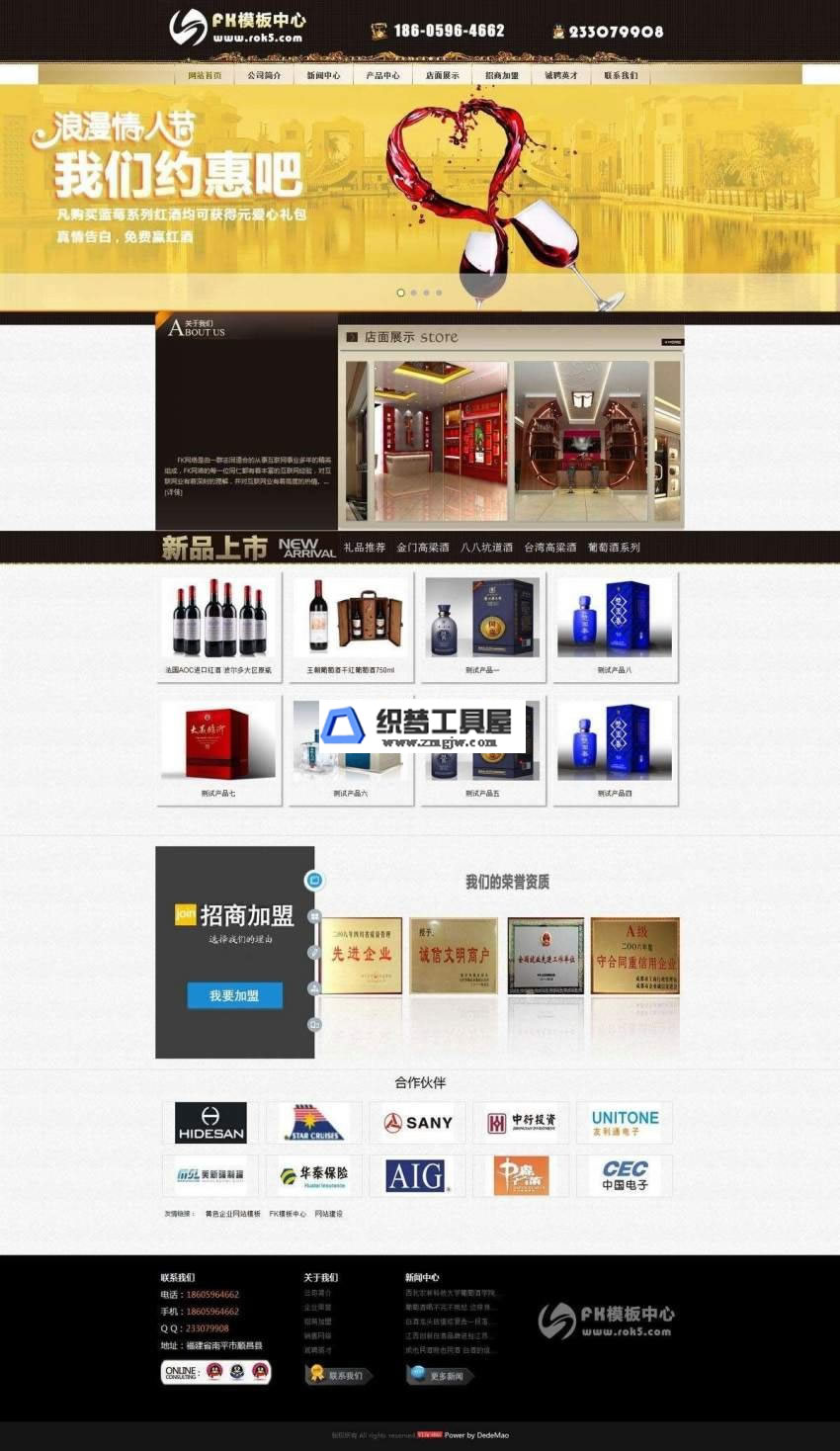Screen dimensions: 840x1451
Task: Go to 诚聘英才 page
Action: pyautogui.click(x=561, y=75)
